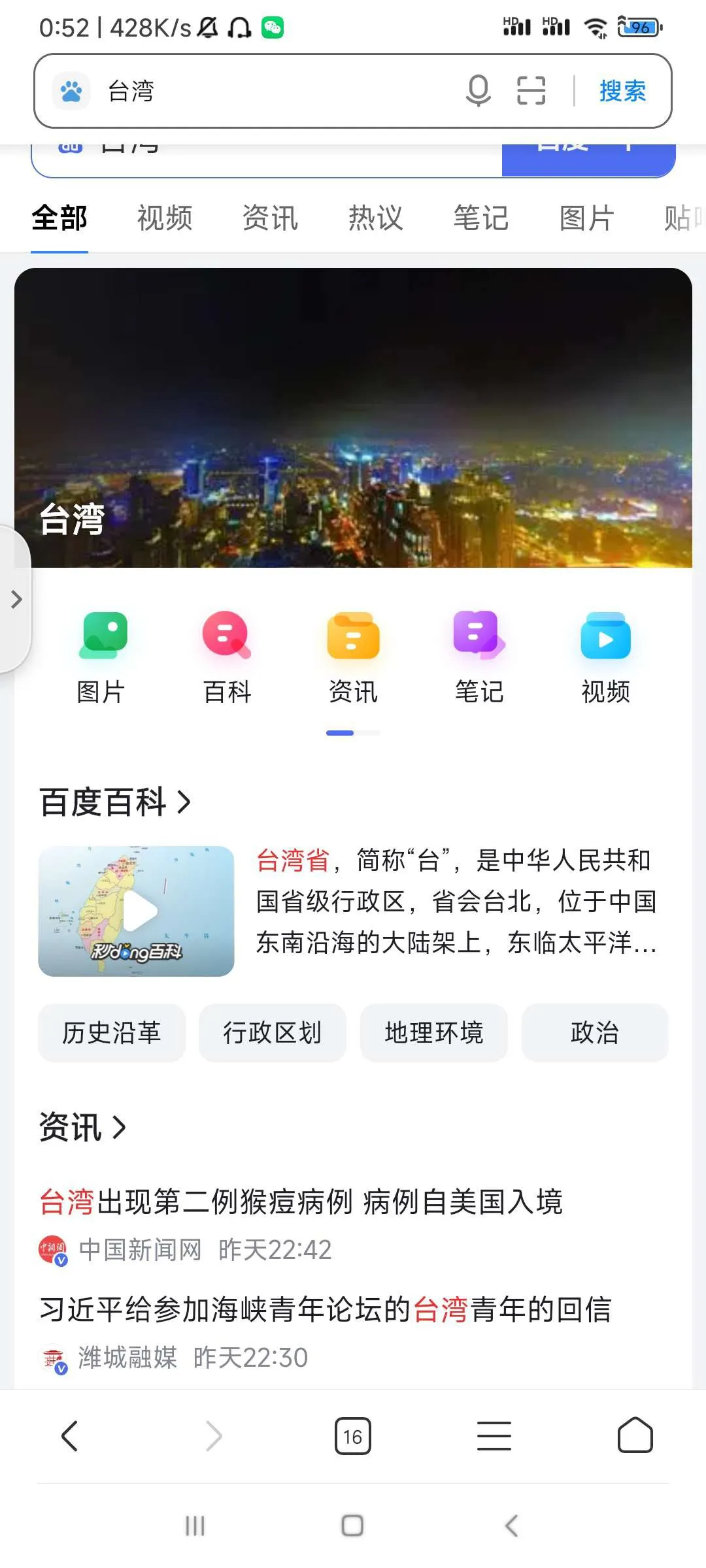
Task: Tap the 地理环境 chip
Action: click(433, 1033)
